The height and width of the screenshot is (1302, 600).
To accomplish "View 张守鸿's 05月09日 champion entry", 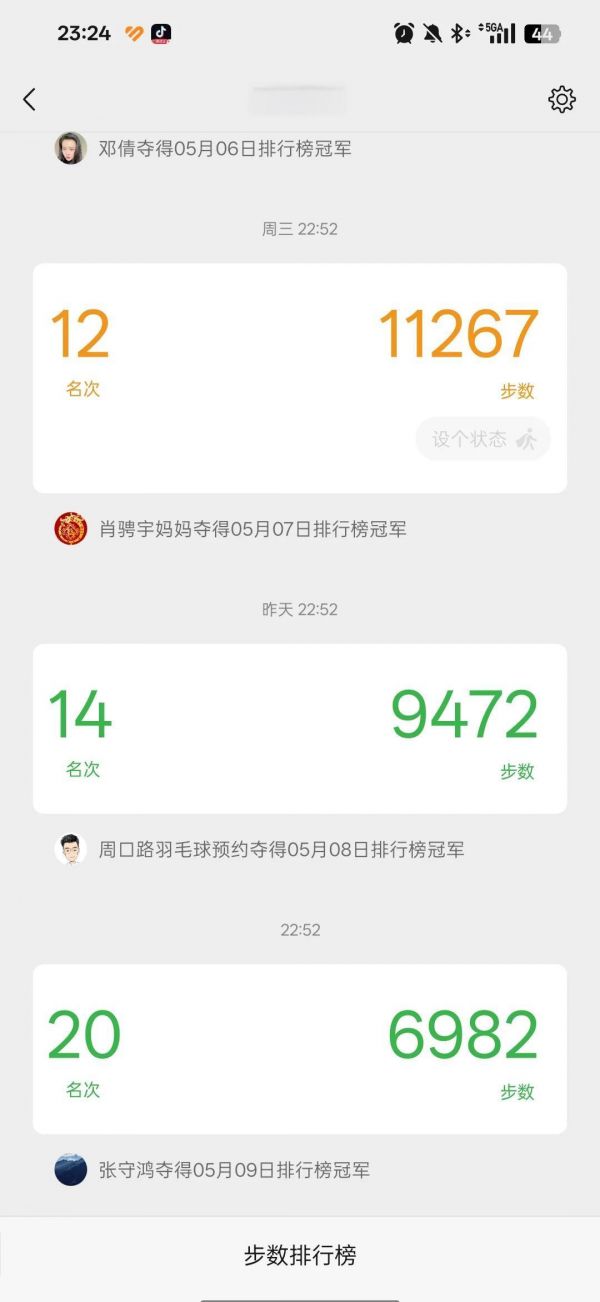I will (x=233, y=1170).
